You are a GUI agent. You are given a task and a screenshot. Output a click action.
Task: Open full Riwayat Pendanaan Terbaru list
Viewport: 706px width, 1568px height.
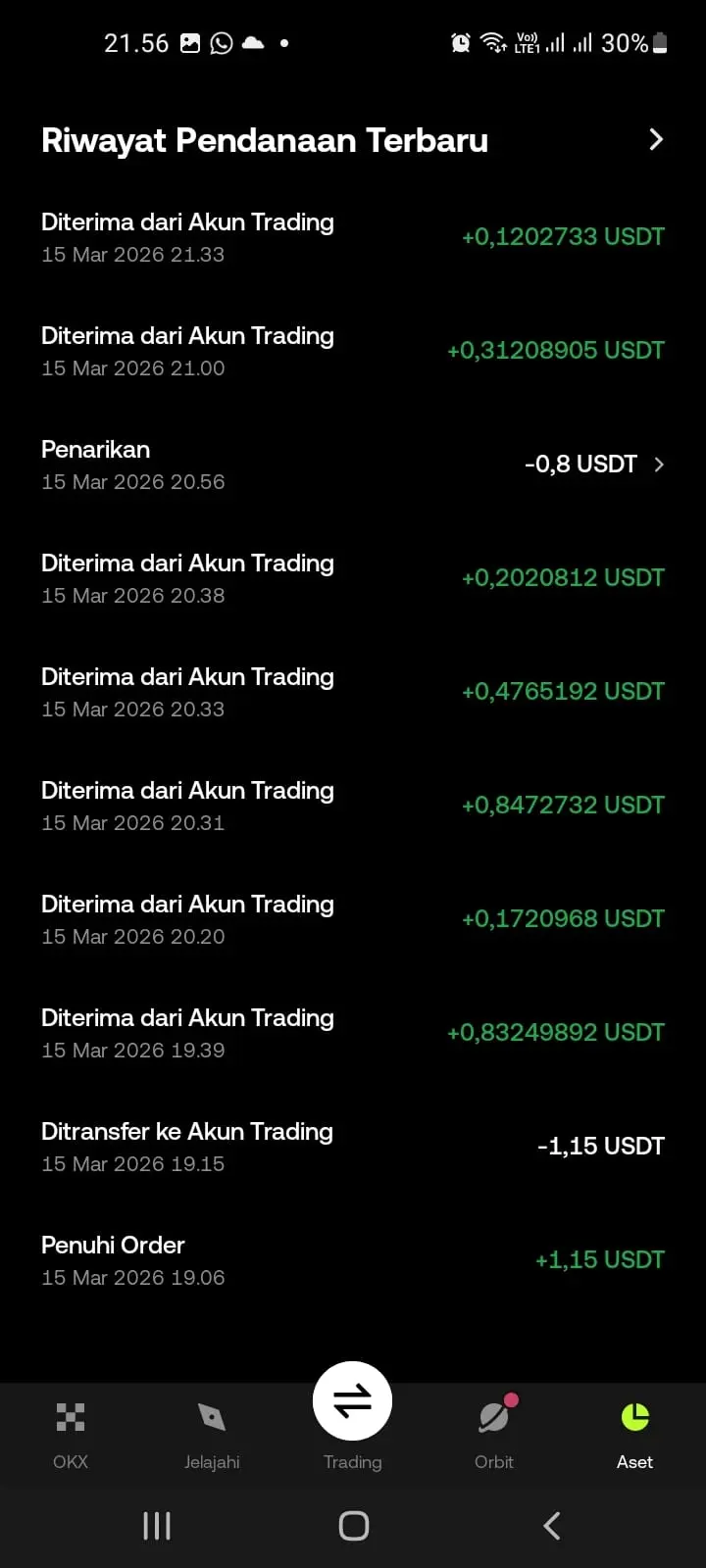656,140
